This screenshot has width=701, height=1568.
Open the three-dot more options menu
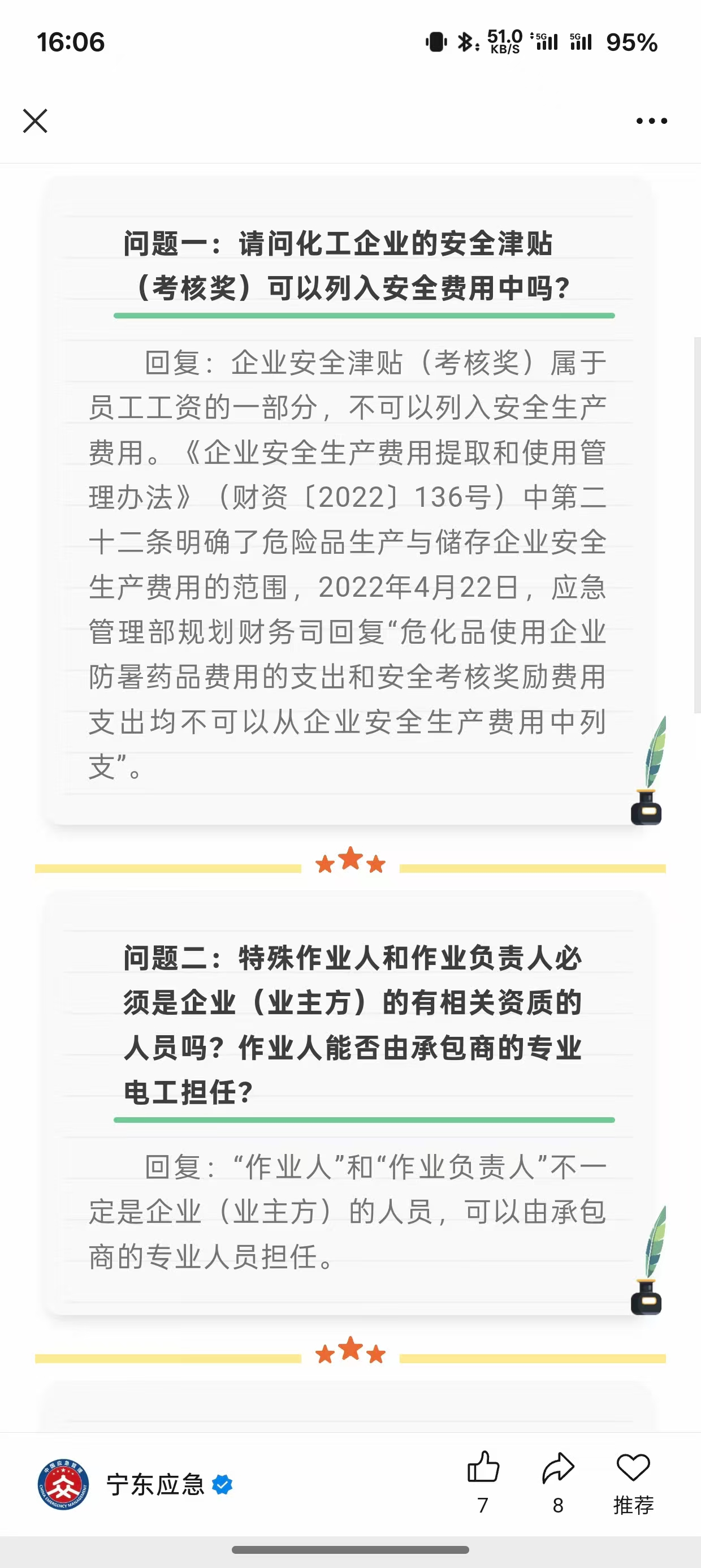pyautogui.click(x=651, y=120)
